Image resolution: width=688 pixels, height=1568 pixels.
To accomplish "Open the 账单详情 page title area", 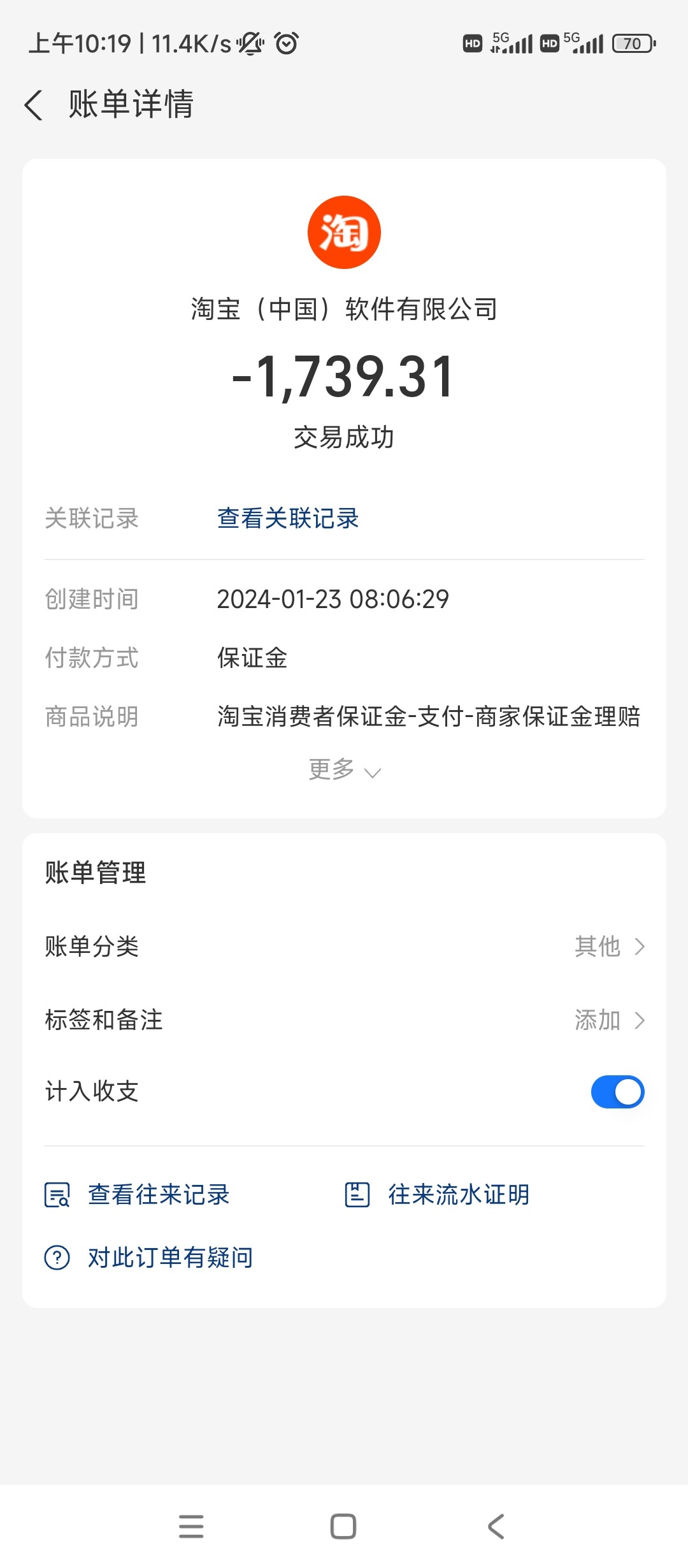I will (x=131, y=106).
